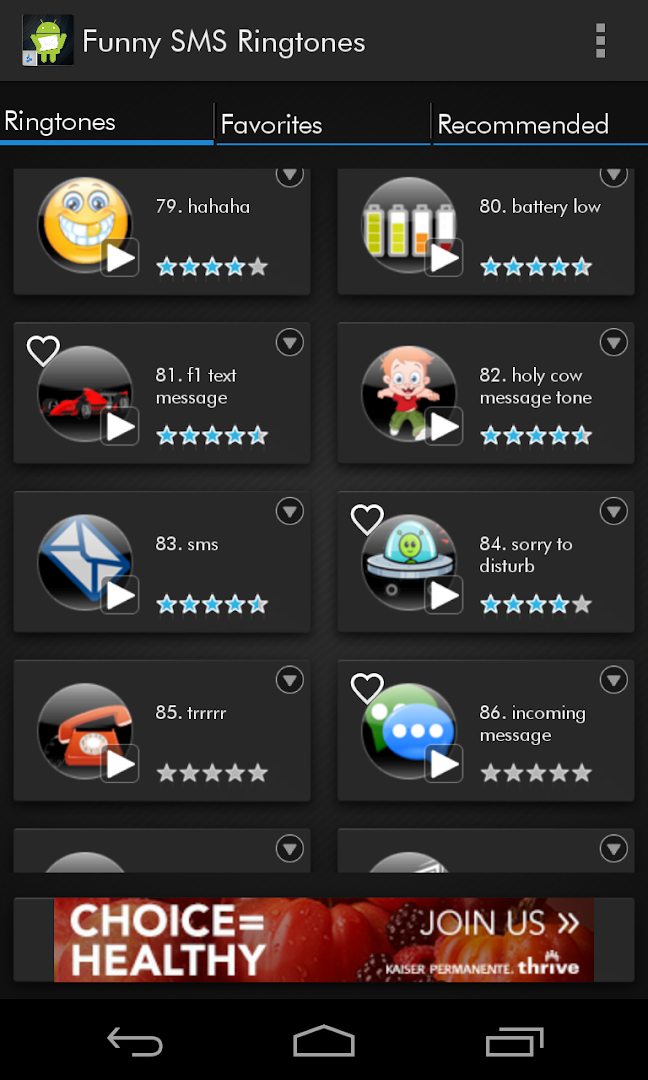Play the 79. hahaha ringtone
Viewport: 648px width, 1080px height.
pos(120,258)
